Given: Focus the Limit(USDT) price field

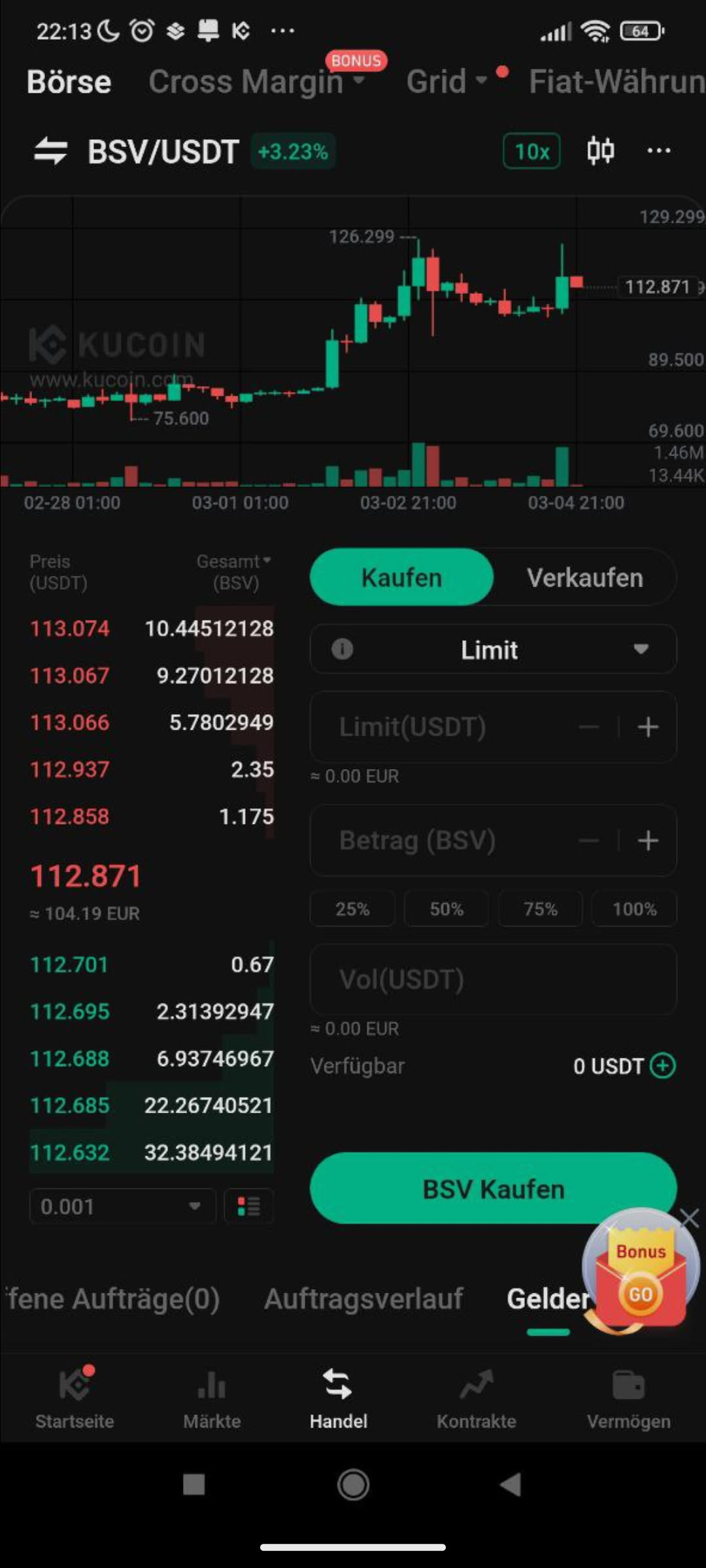Looking at the screenshot, I should [445, 727].
